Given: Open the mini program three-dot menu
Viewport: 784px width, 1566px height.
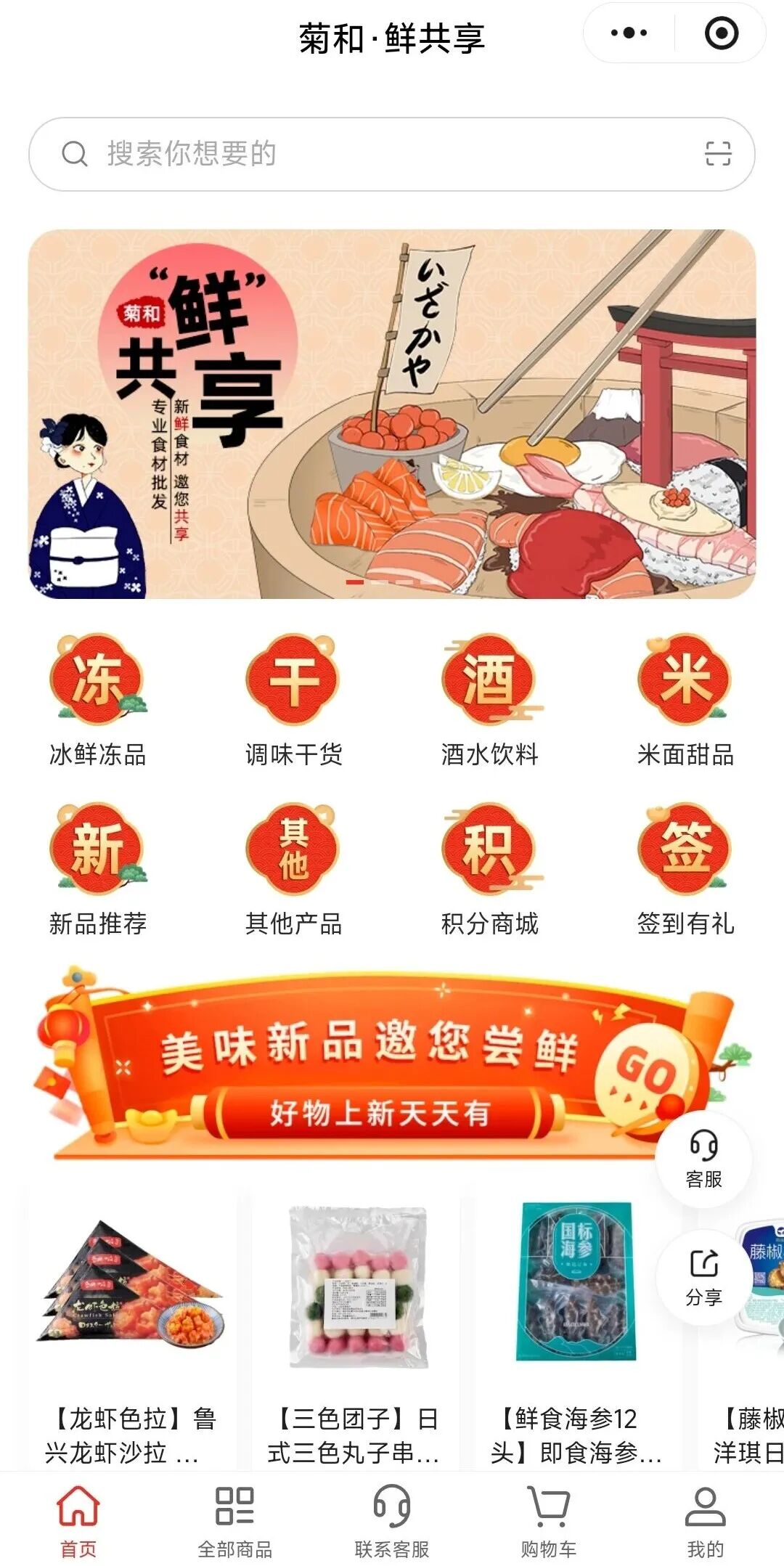Looking at the screenshot, I should coord(629,33).
